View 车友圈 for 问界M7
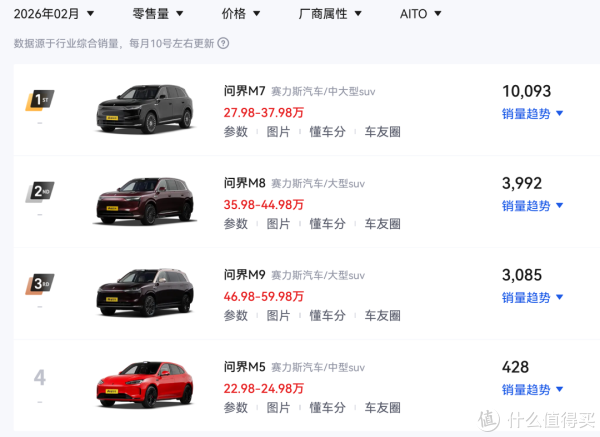 (382, 131)
